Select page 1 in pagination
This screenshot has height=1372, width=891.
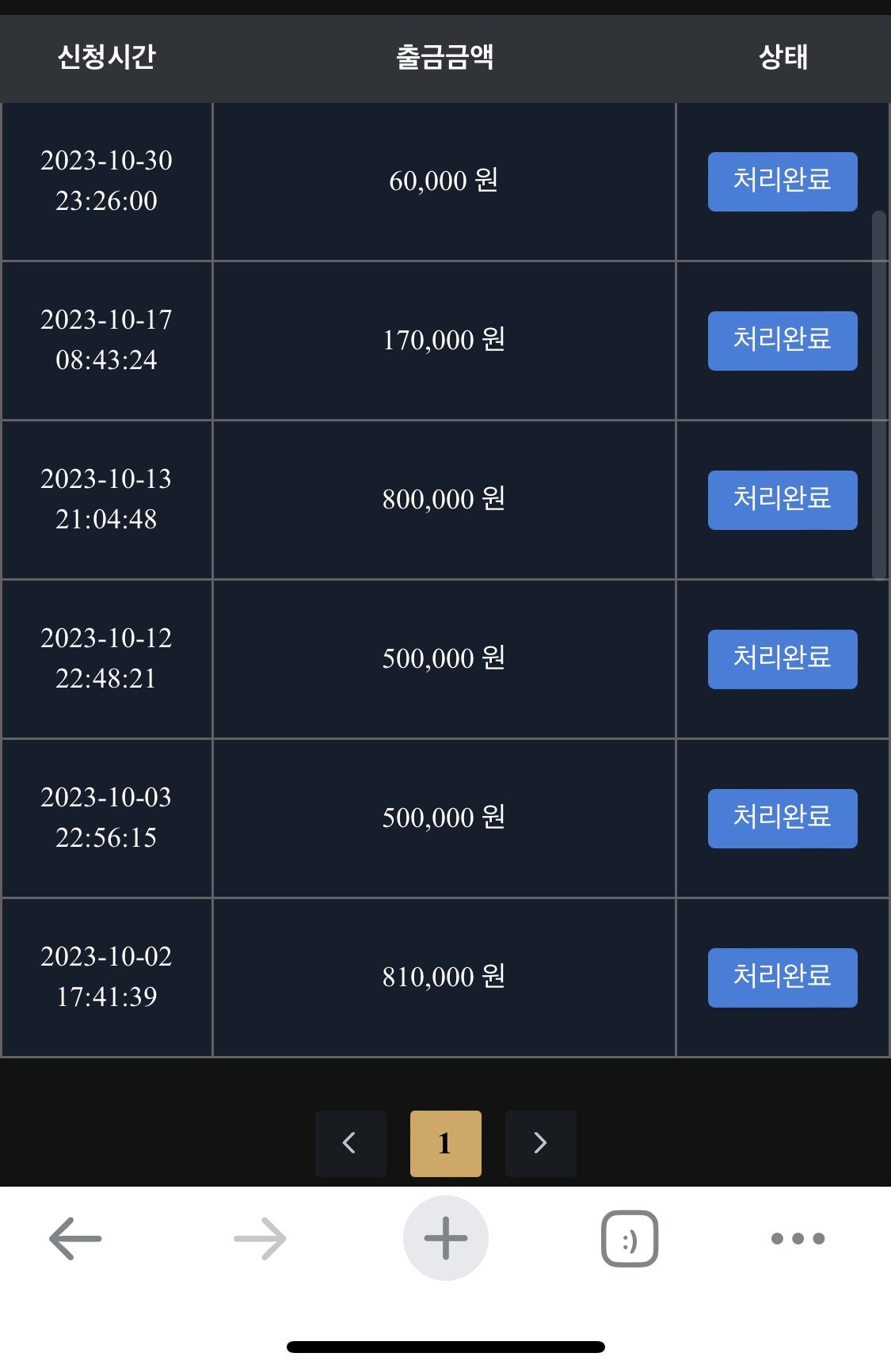445,1143
